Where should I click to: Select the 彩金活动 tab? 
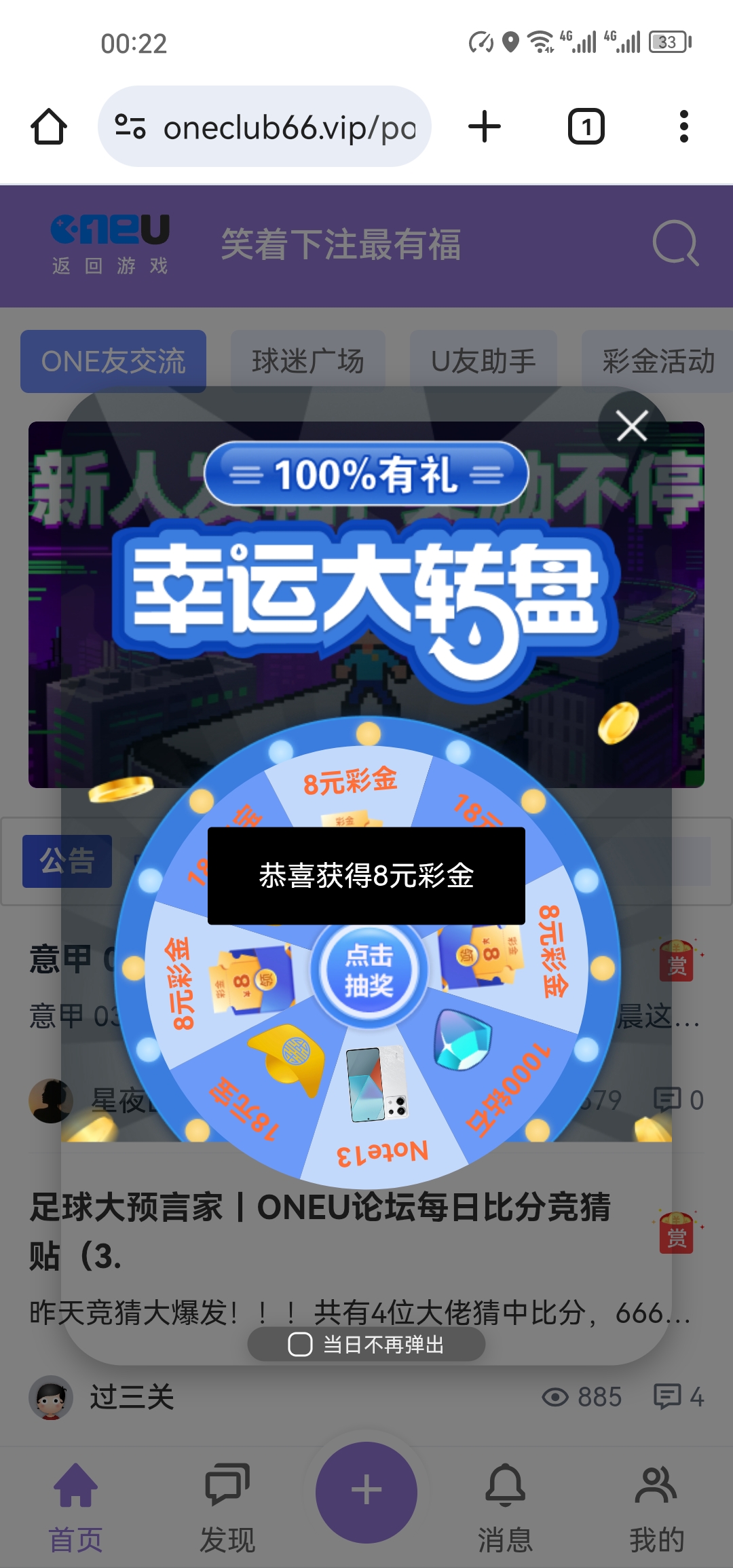656,360
